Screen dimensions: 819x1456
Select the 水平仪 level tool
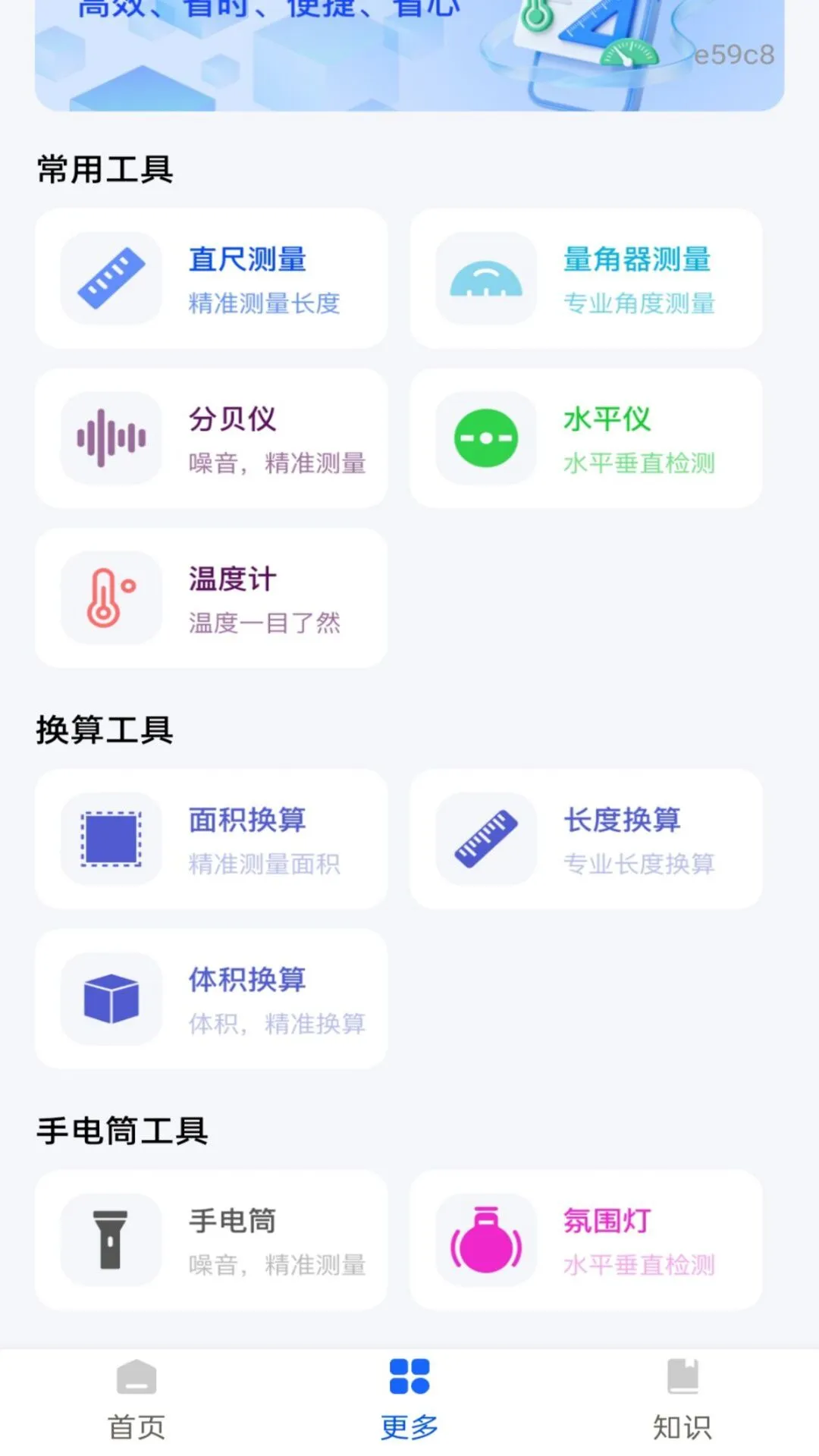point(585,439)
